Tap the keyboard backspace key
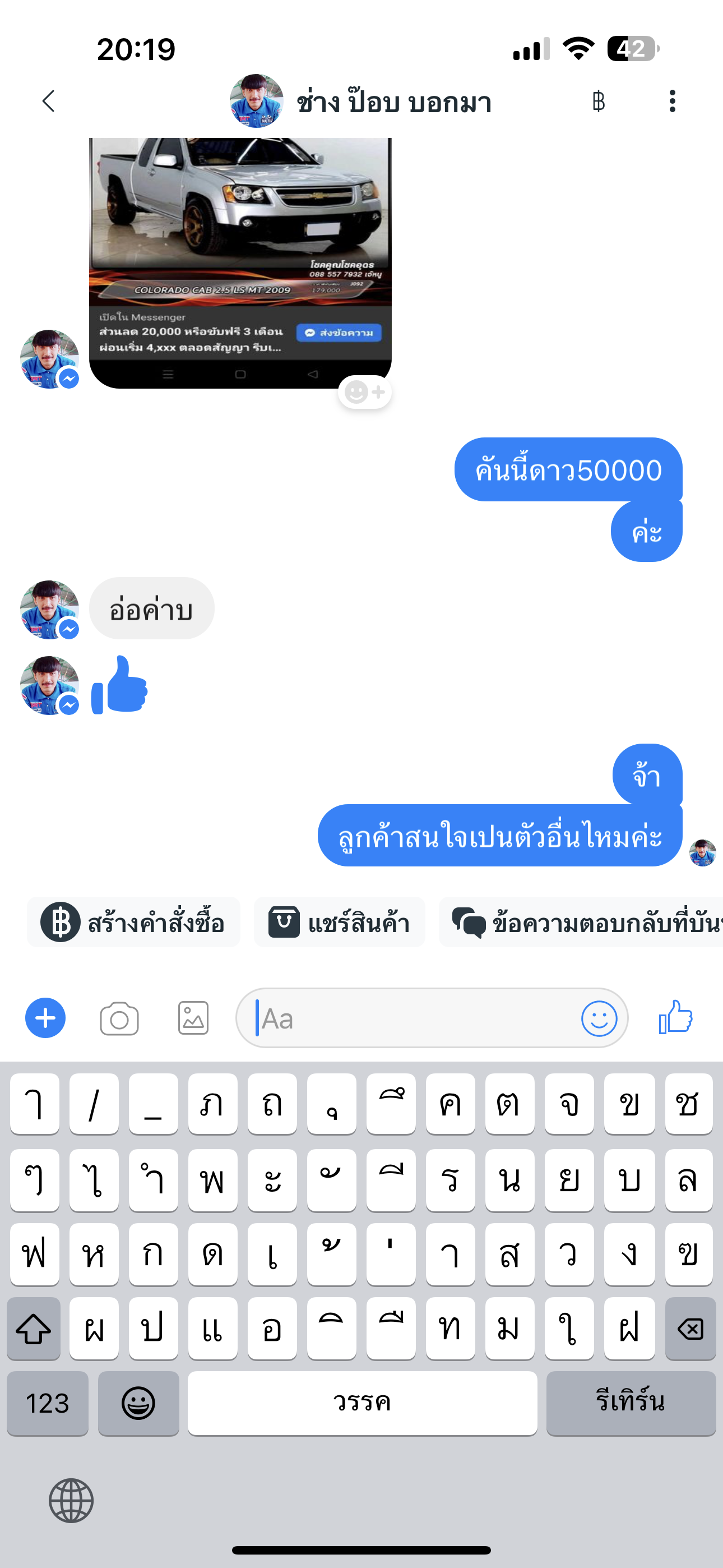This screenshot has height=1568, width=723. click(x=690, y=1329)
